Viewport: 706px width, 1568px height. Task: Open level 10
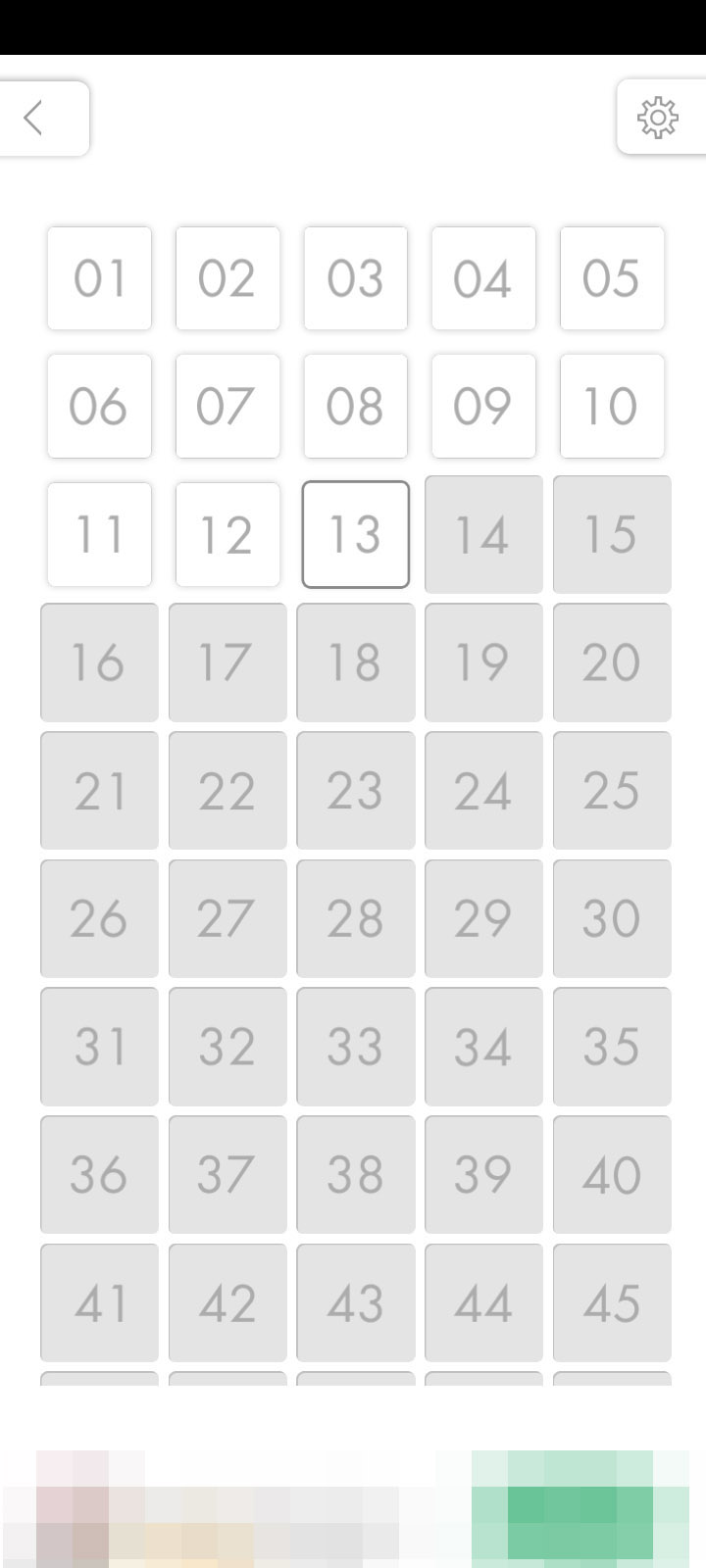tap(612, 406)
